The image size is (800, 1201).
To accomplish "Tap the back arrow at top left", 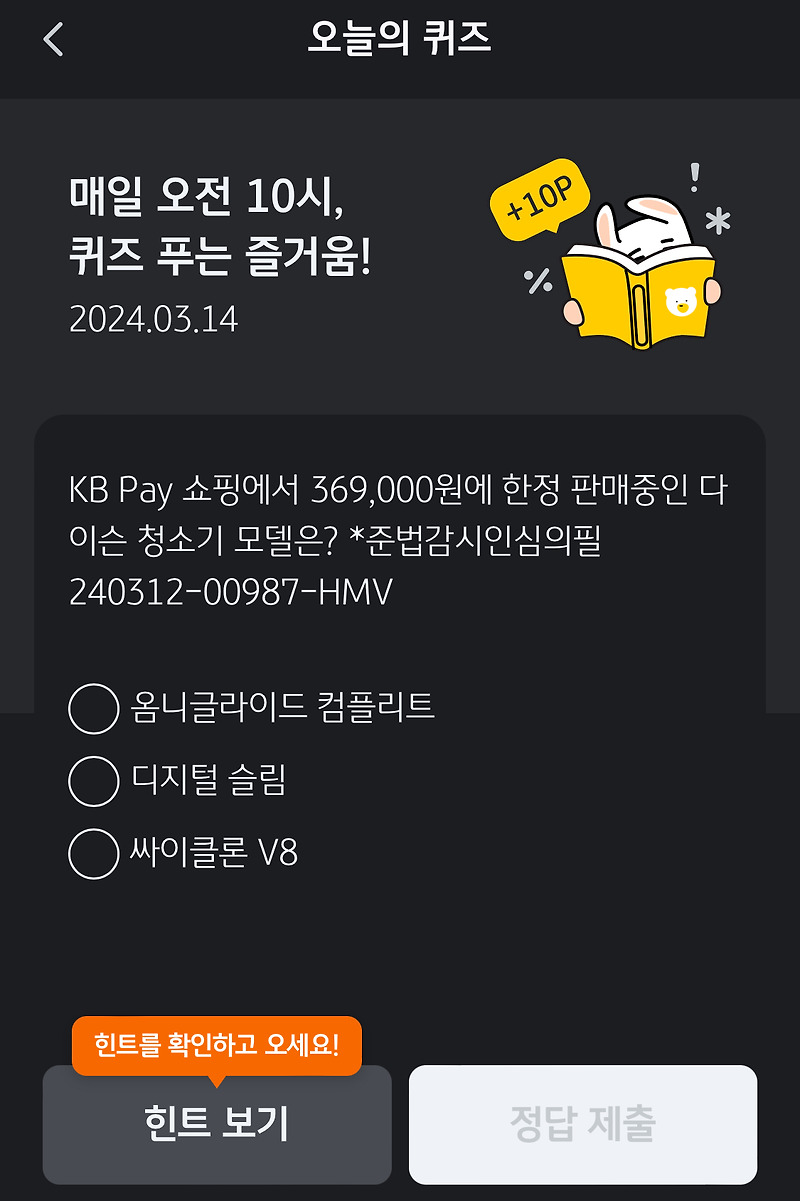I will tap(51, 40).
